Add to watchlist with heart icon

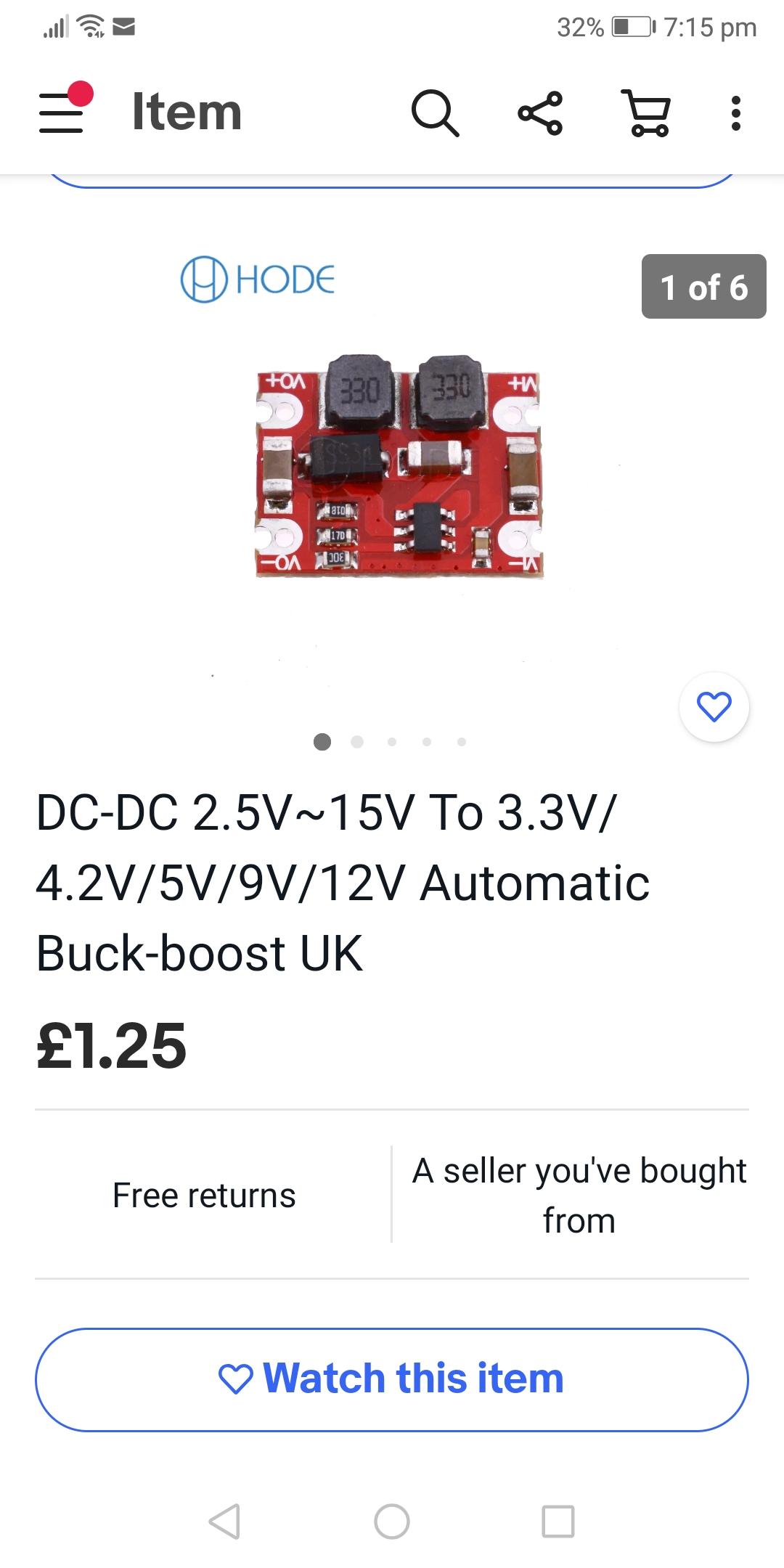714,707
